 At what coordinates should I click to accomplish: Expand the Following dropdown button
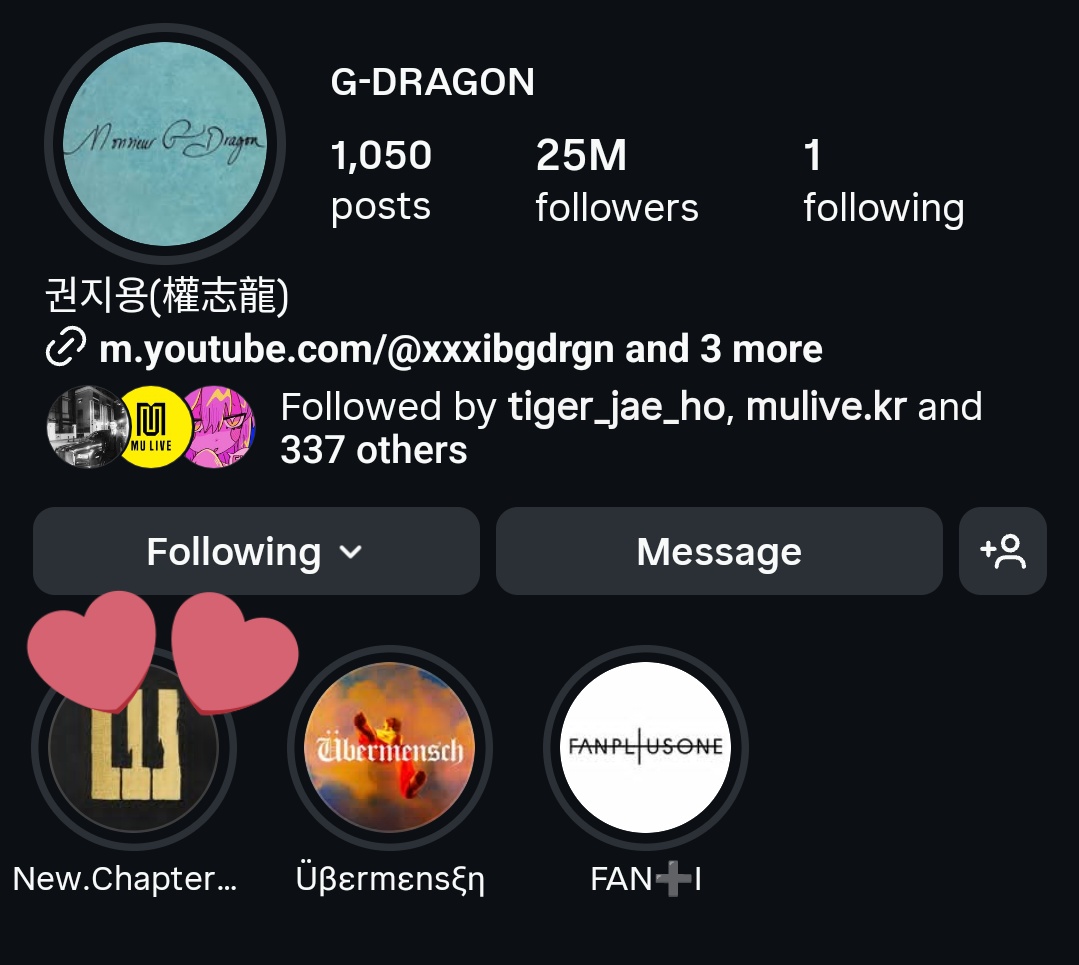click(x=256, y=551)
